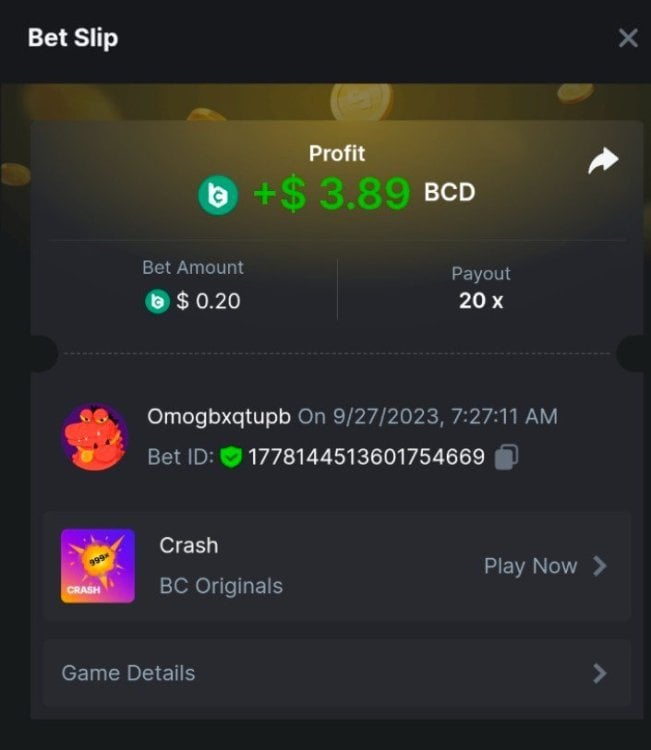
Task: Copy the Bet ID number
Action: (507, 457)
